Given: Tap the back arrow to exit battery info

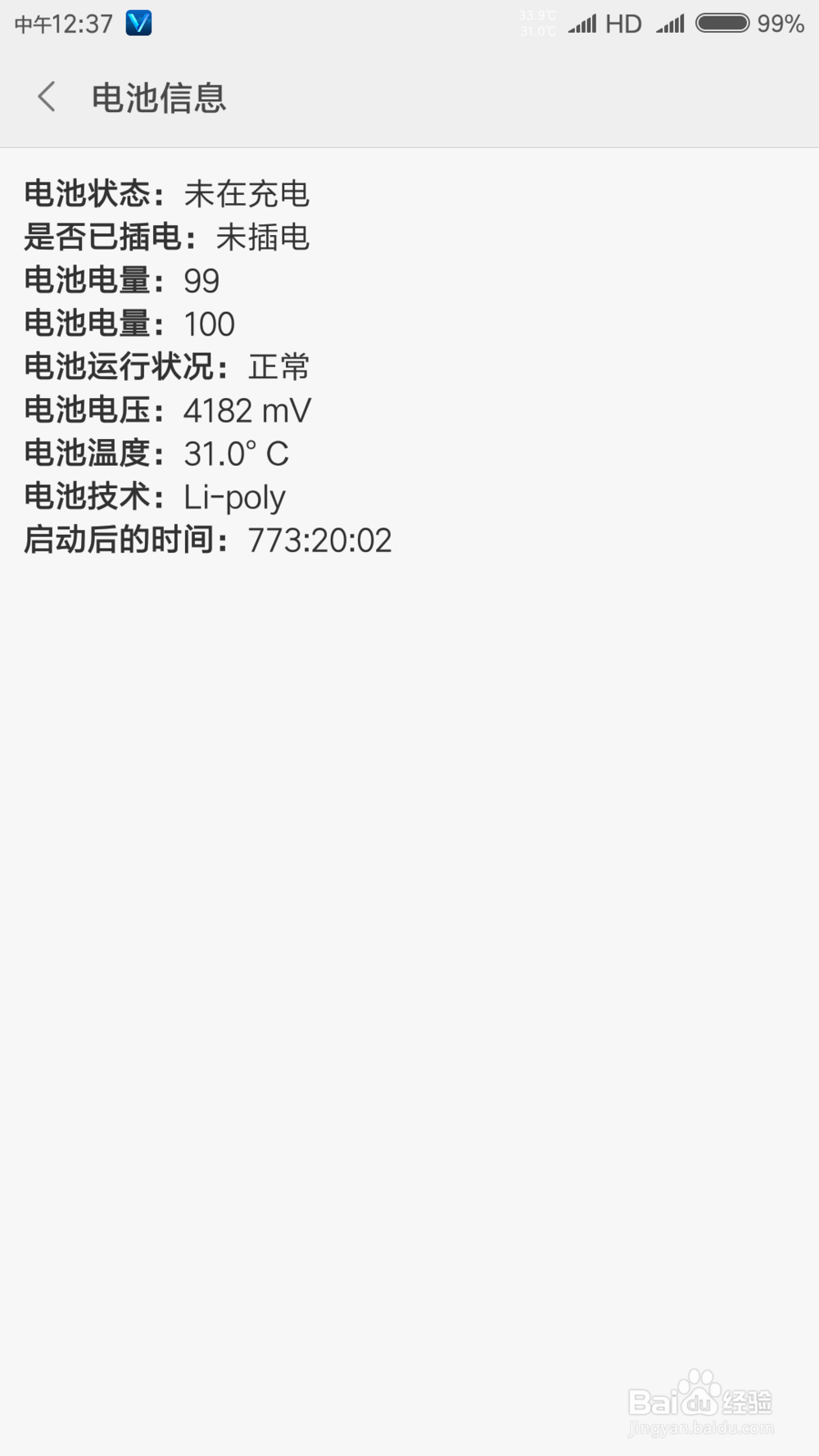Looking at the screenshot, I should (x=47, y=97).
